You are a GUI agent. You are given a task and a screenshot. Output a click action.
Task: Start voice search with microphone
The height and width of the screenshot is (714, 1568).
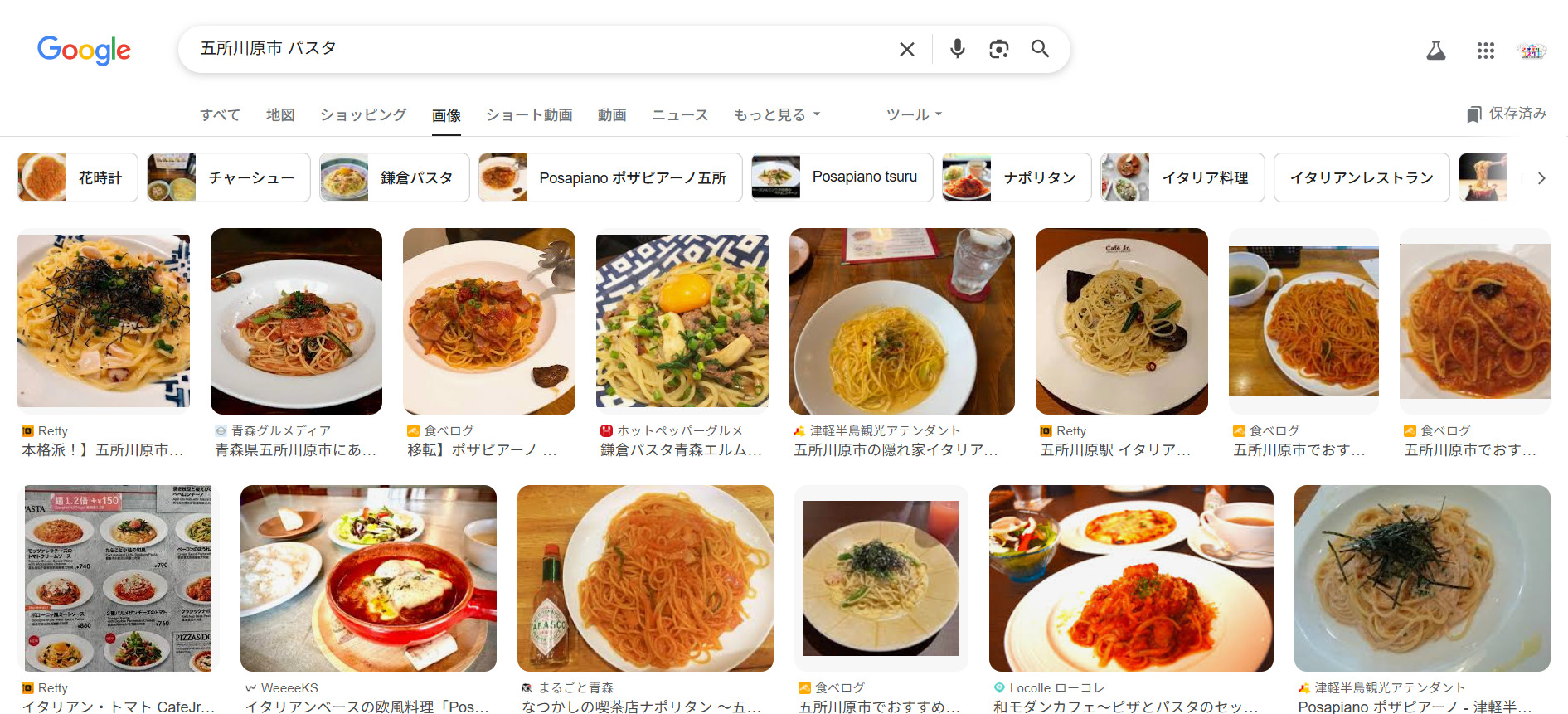point(957,49)
